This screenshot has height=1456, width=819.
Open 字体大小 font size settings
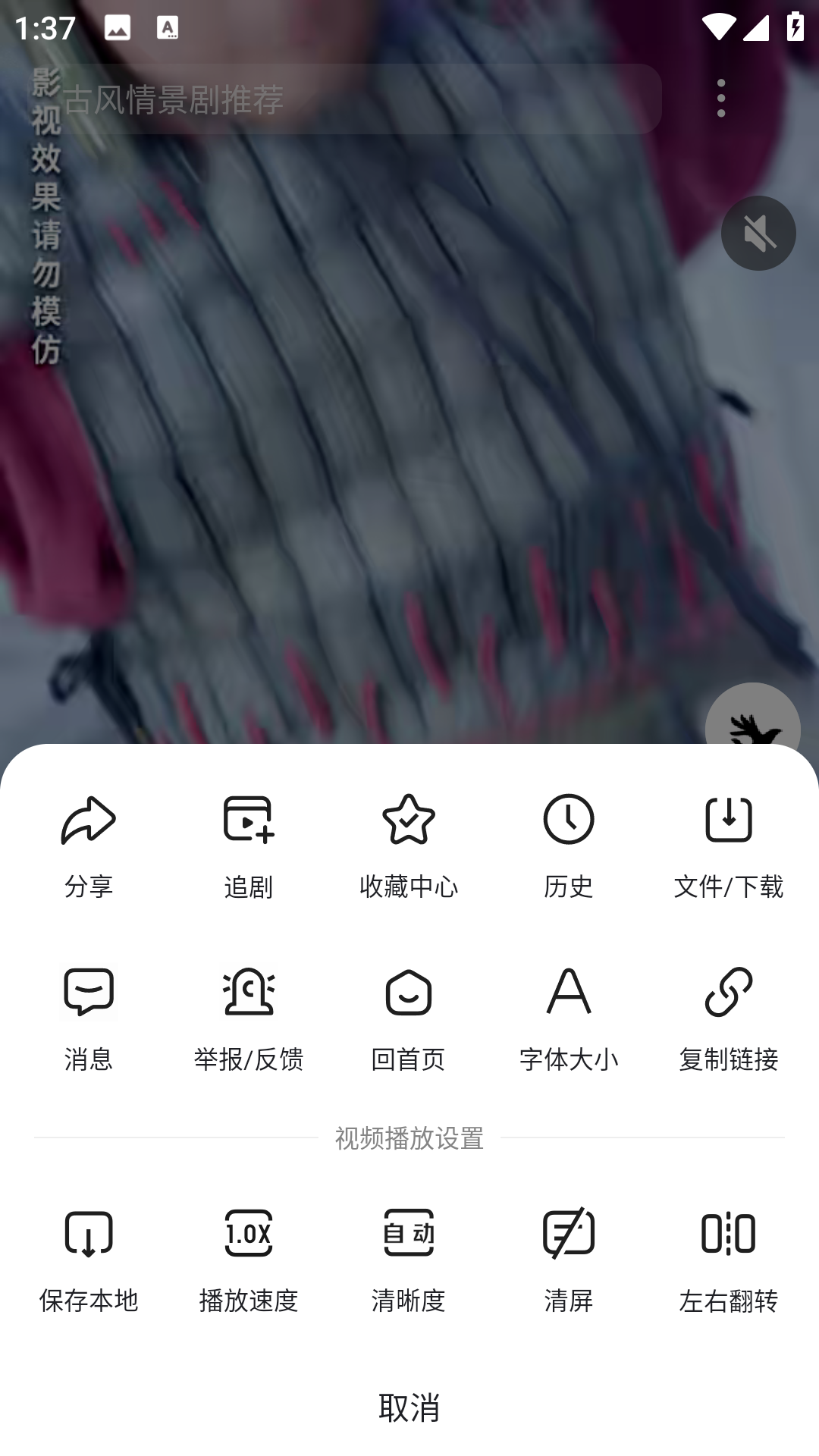[x=569, y=1016]
